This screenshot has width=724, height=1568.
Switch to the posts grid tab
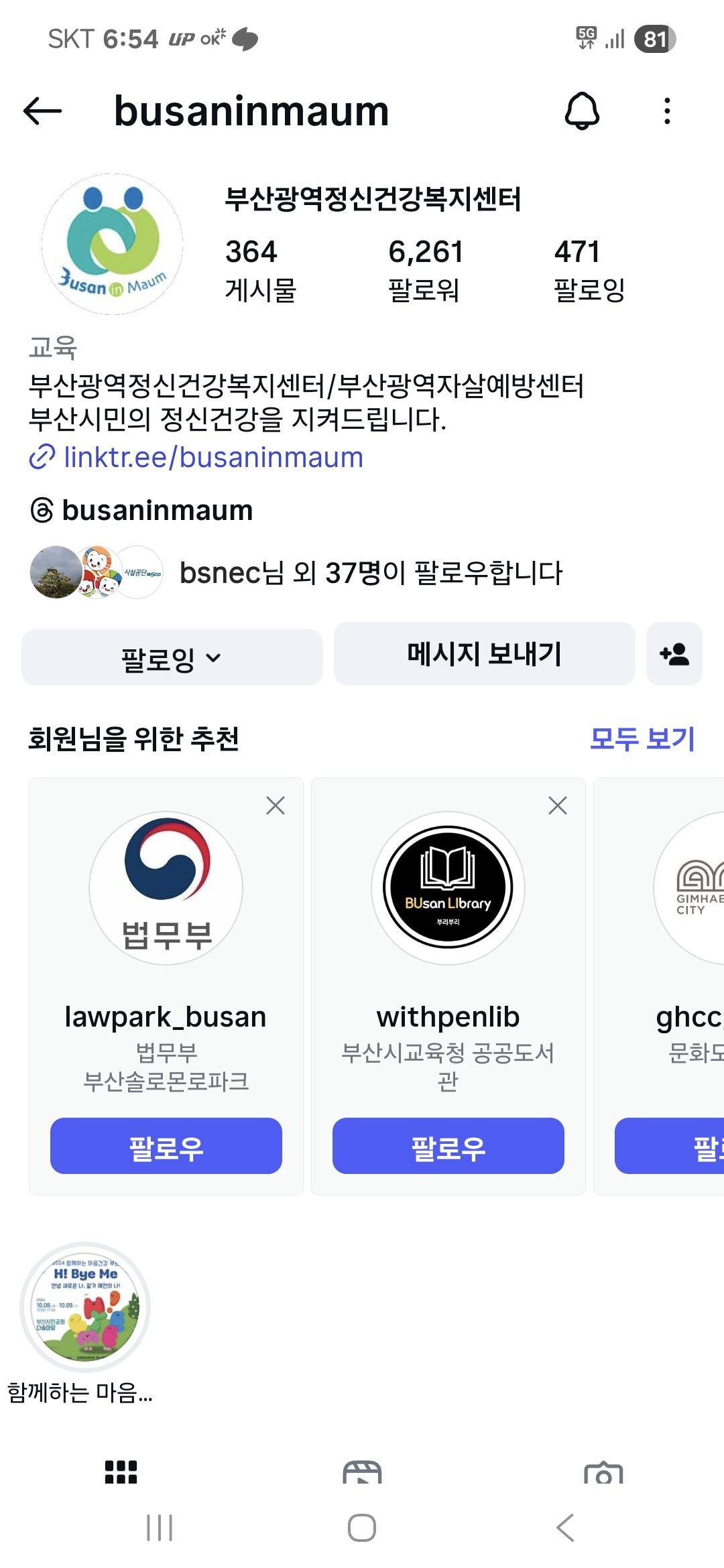click(x=121, y=1472)
